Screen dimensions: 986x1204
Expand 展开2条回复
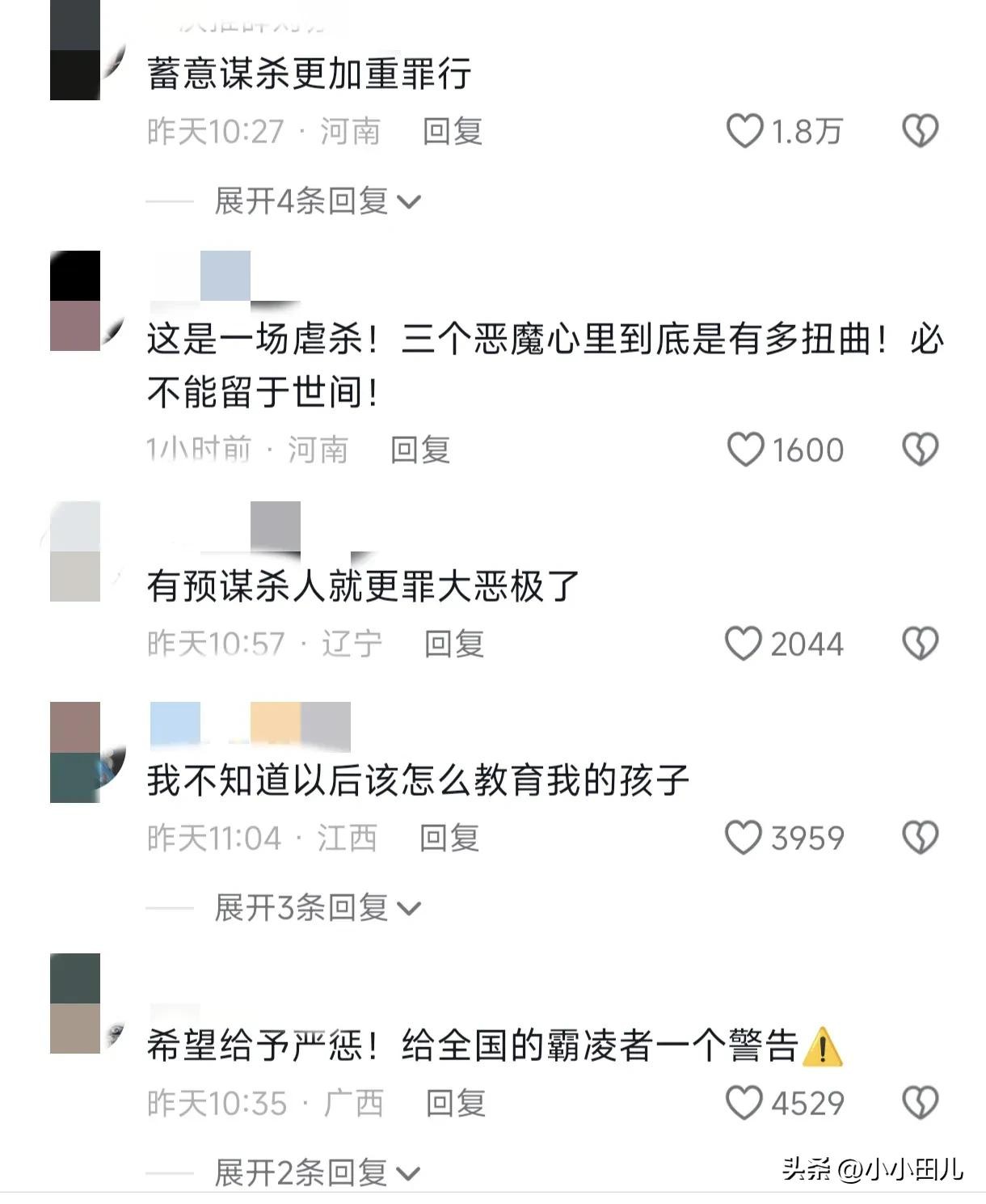[317, 1172]
